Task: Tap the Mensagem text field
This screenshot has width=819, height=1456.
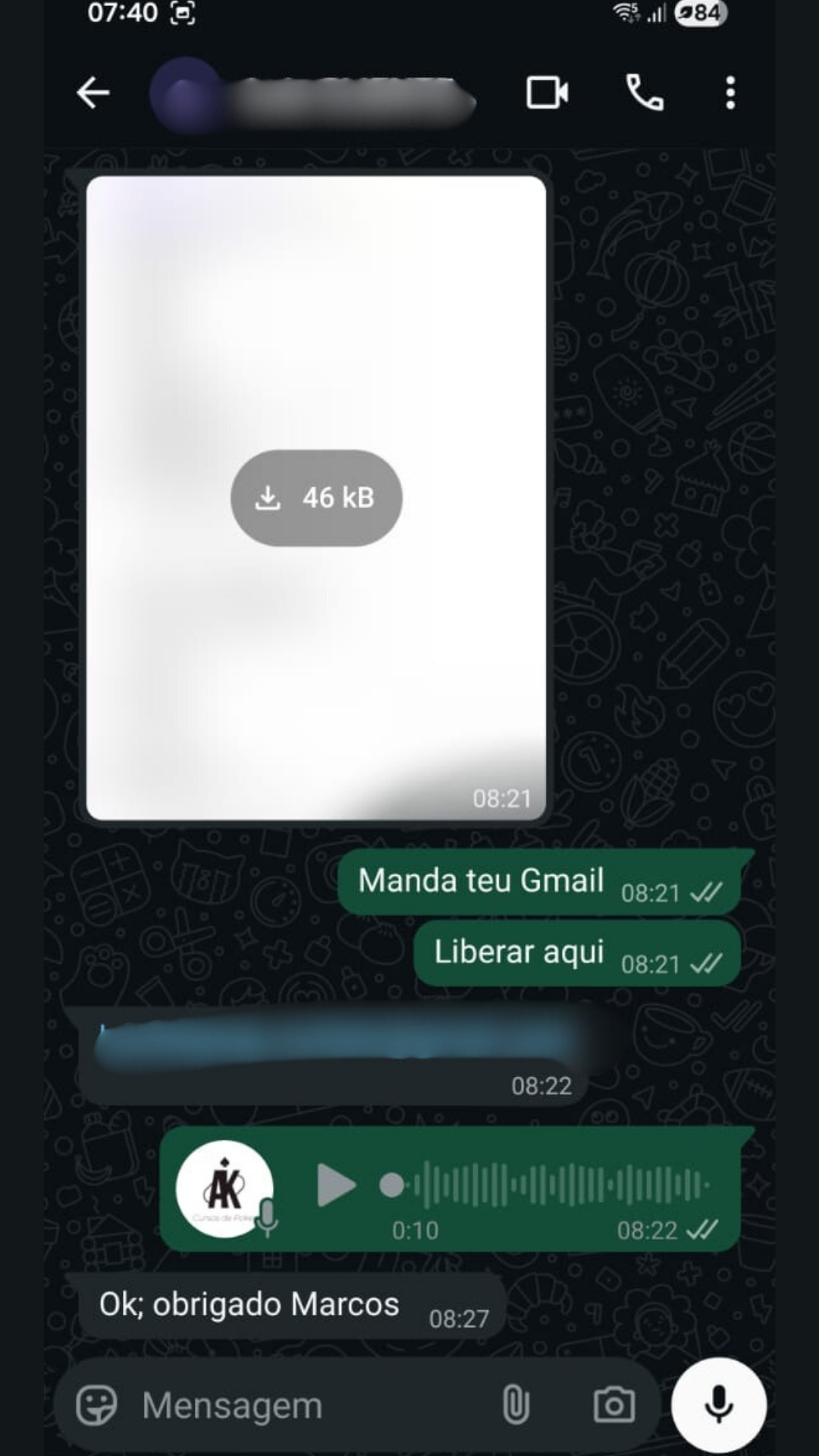Action: (303, 1405)
